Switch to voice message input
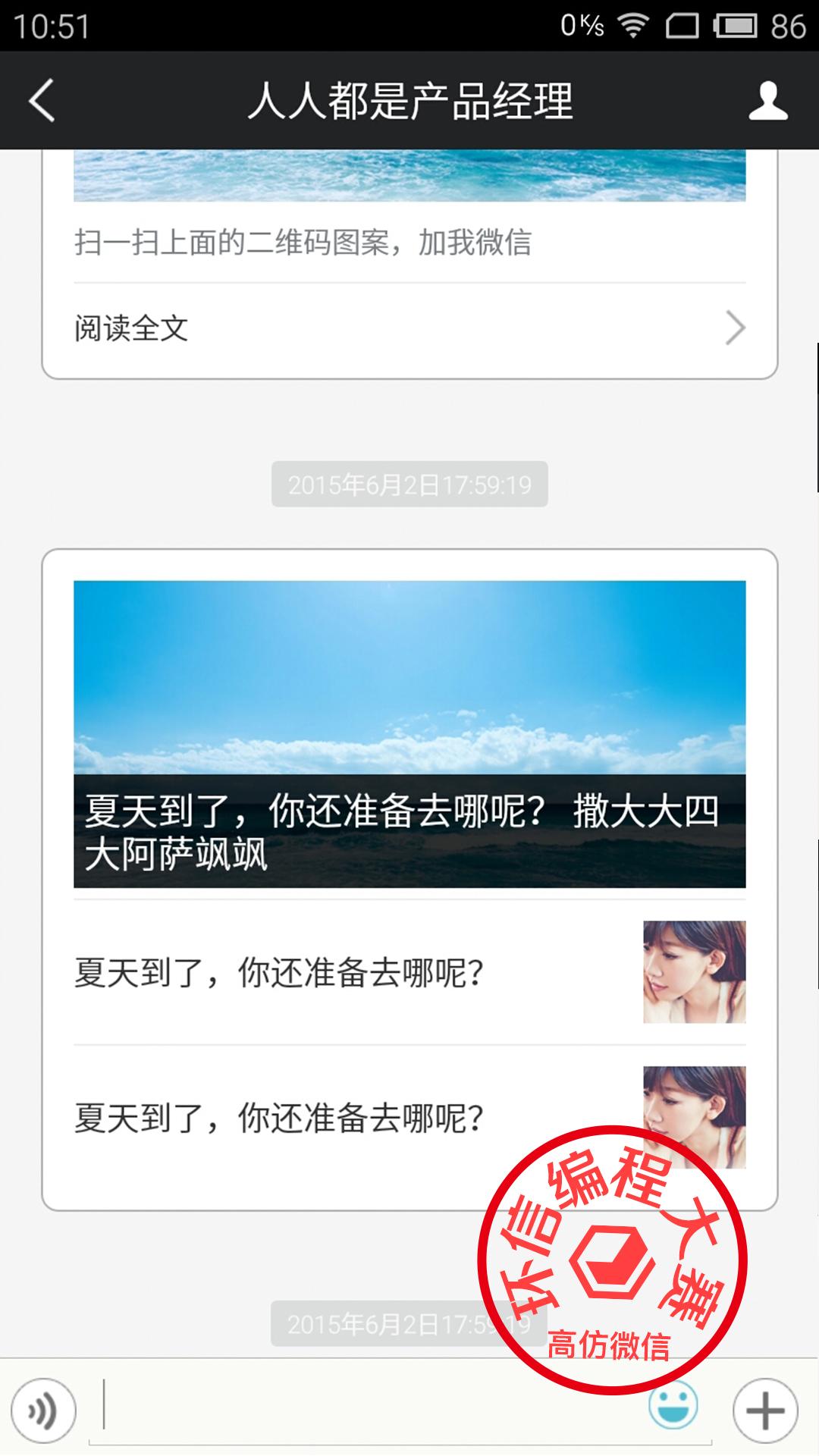 point(44,1411)
